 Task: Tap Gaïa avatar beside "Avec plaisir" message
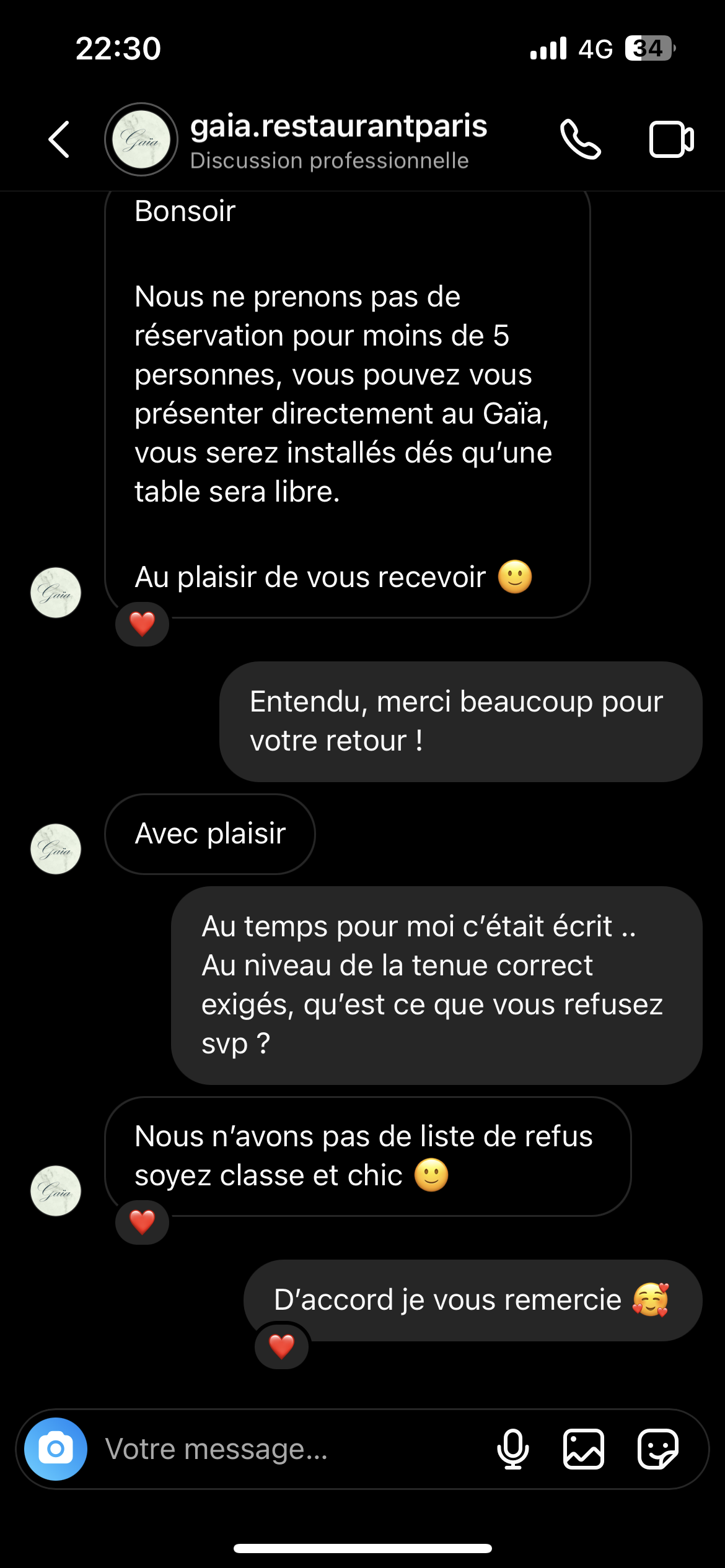click(x=56, y=848)
